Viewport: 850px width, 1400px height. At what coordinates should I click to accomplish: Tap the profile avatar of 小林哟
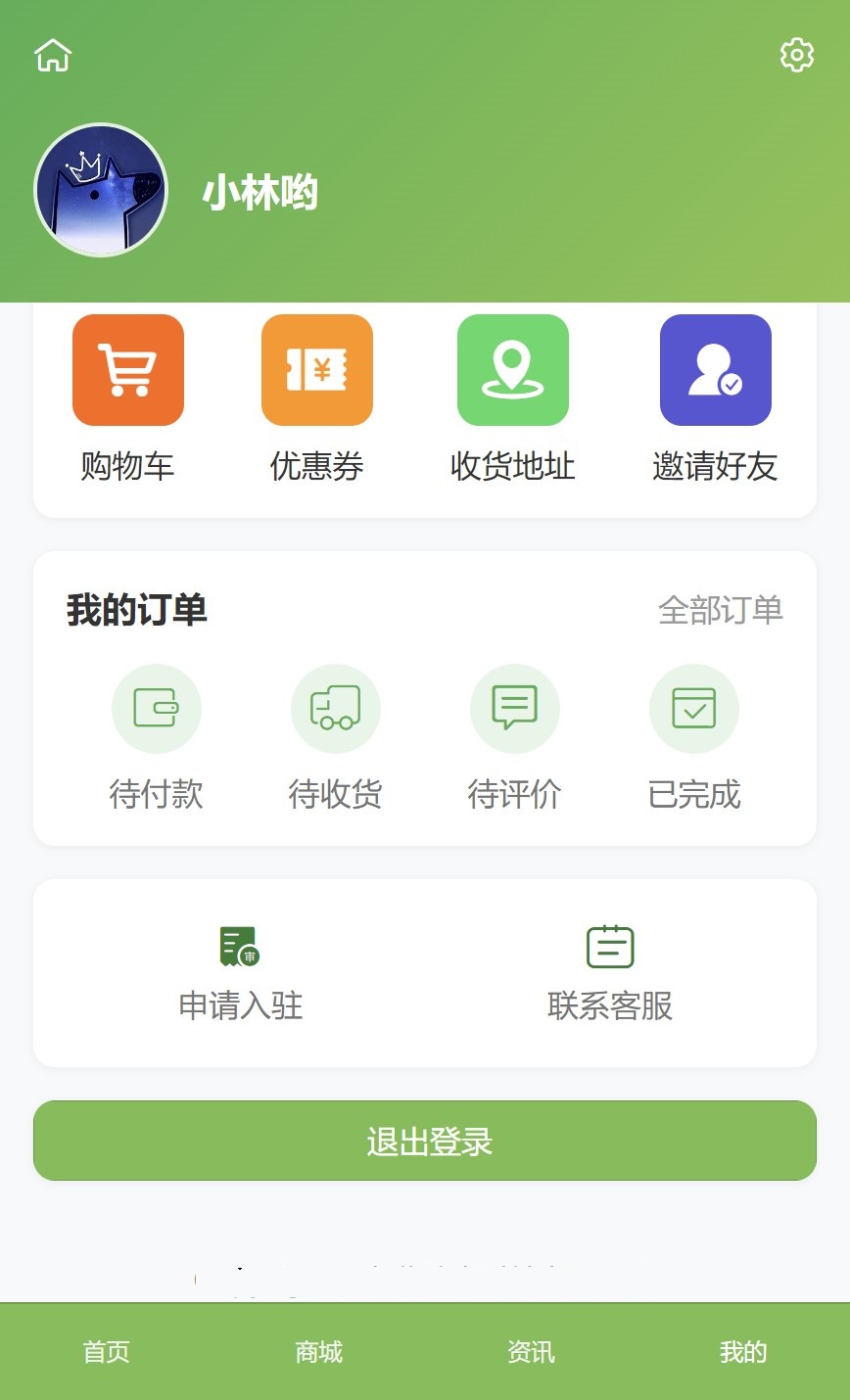101,190
